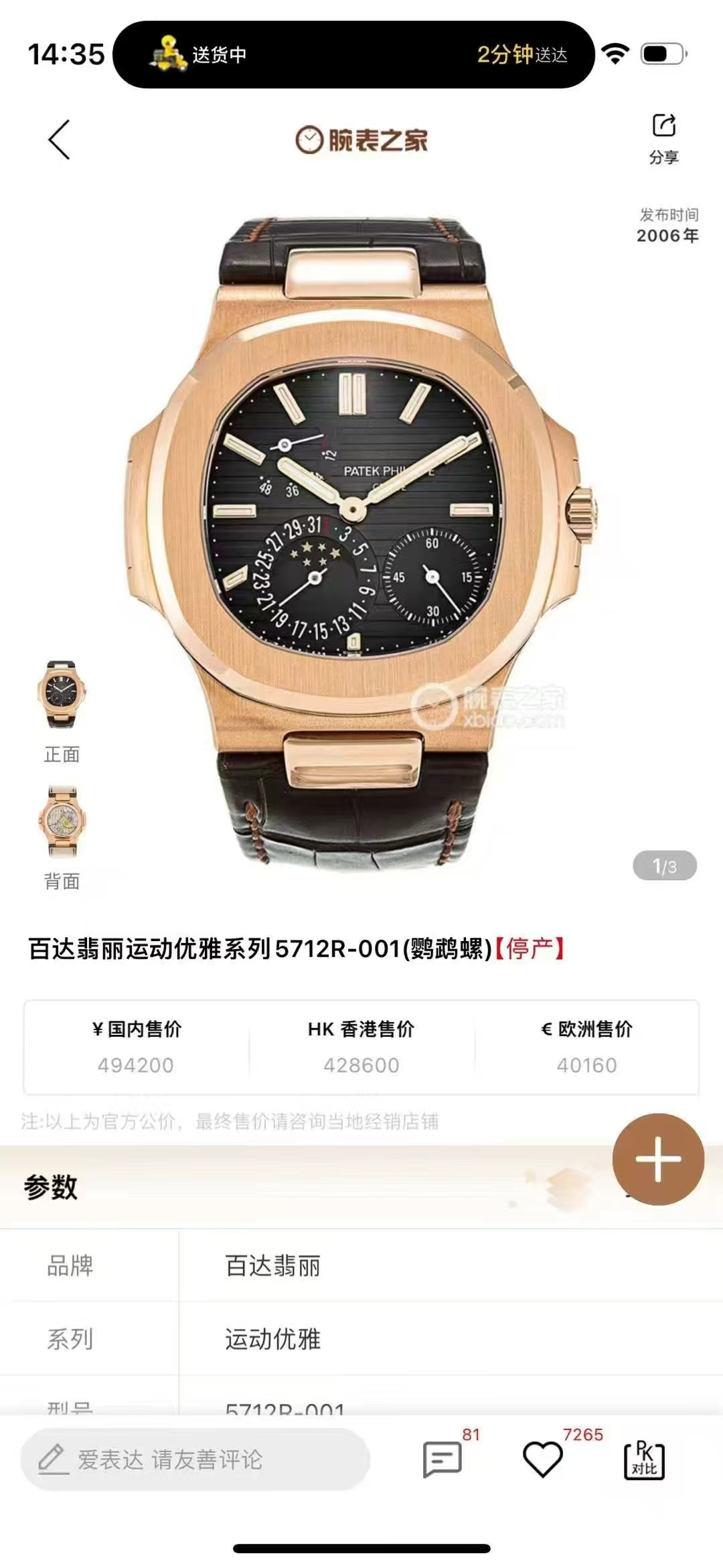Select the 正面 front view thumbnail

coord(62,695)
